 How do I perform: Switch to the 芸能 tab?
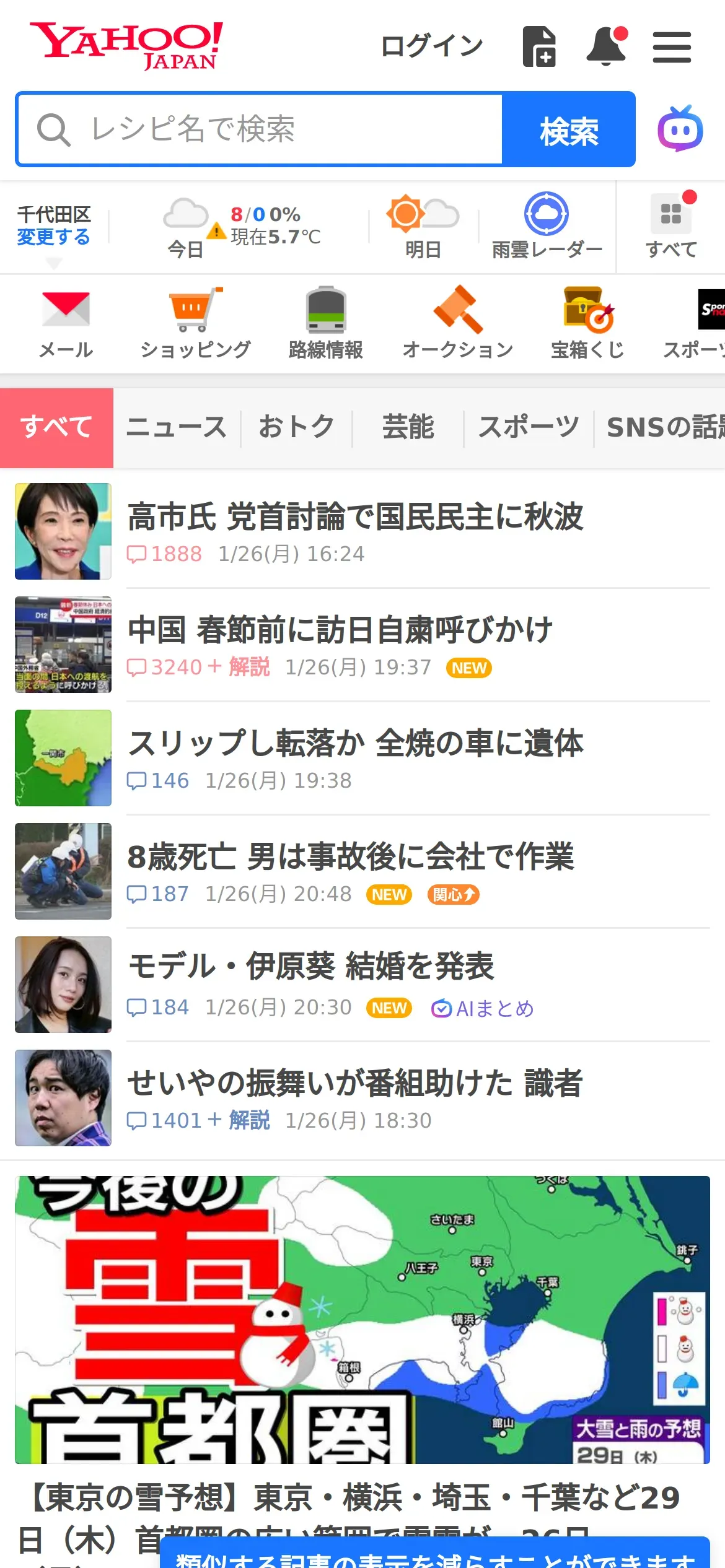(408, 427)
